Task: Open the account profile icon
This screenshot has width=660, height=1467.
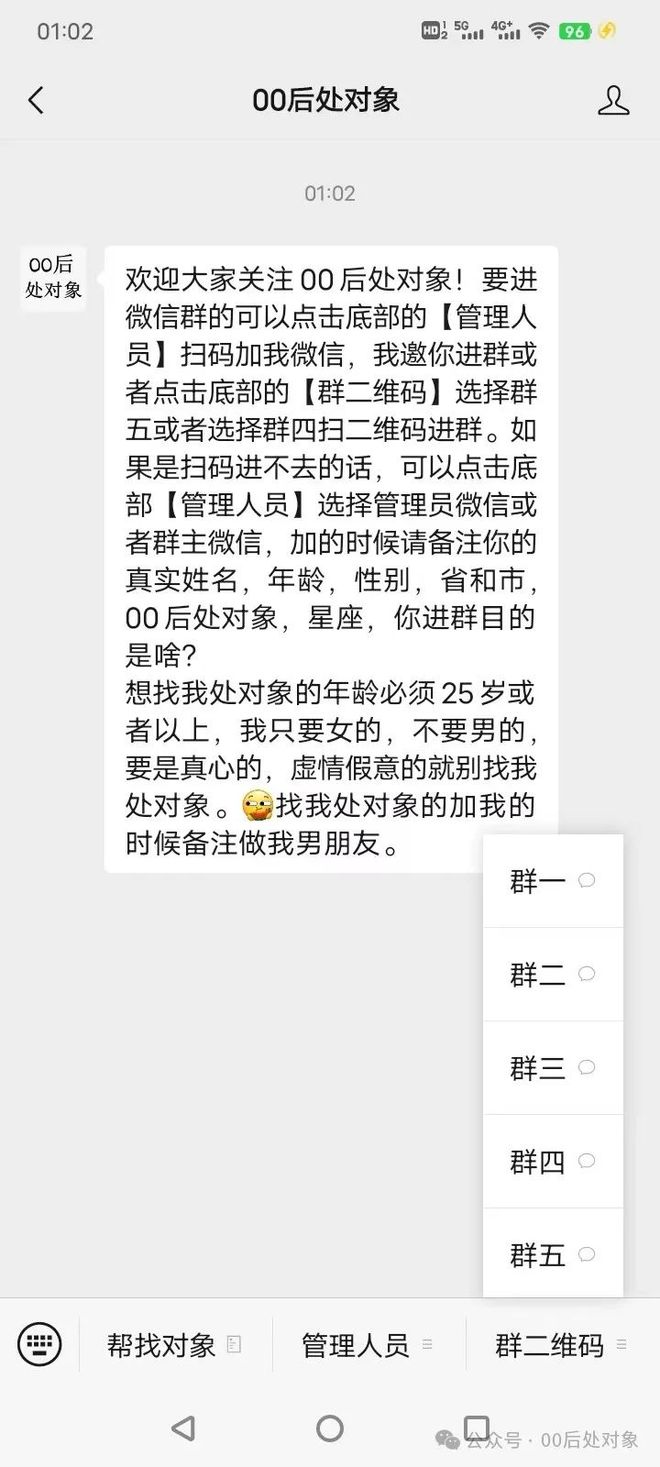Action: 613,100
